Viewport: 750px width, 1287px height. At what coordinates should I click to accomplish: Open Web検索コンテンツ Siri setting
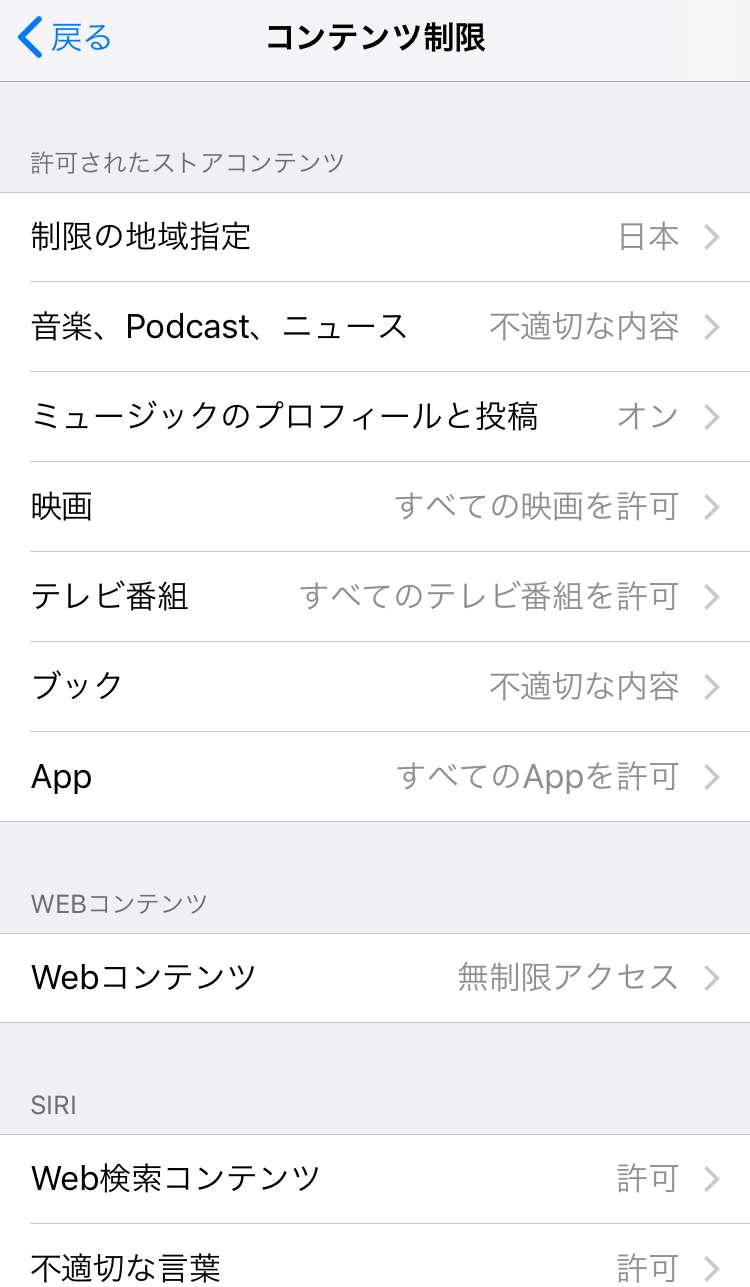pos(375,1179)
